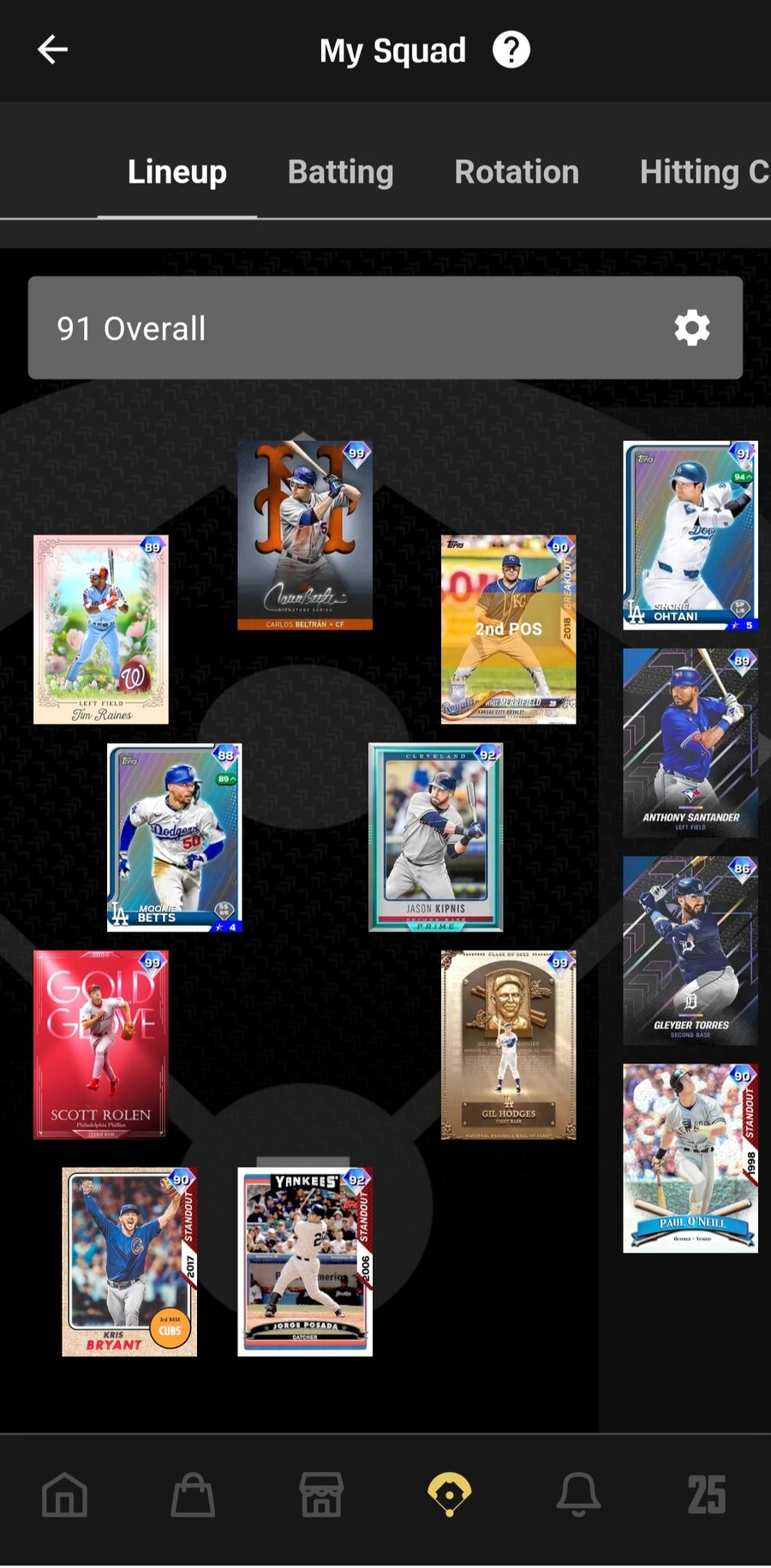The height and width of the screenshot is (1568, 771).
Task: Switch to the Batting tab
Action: pyautogui.click(x=340, y=172)
